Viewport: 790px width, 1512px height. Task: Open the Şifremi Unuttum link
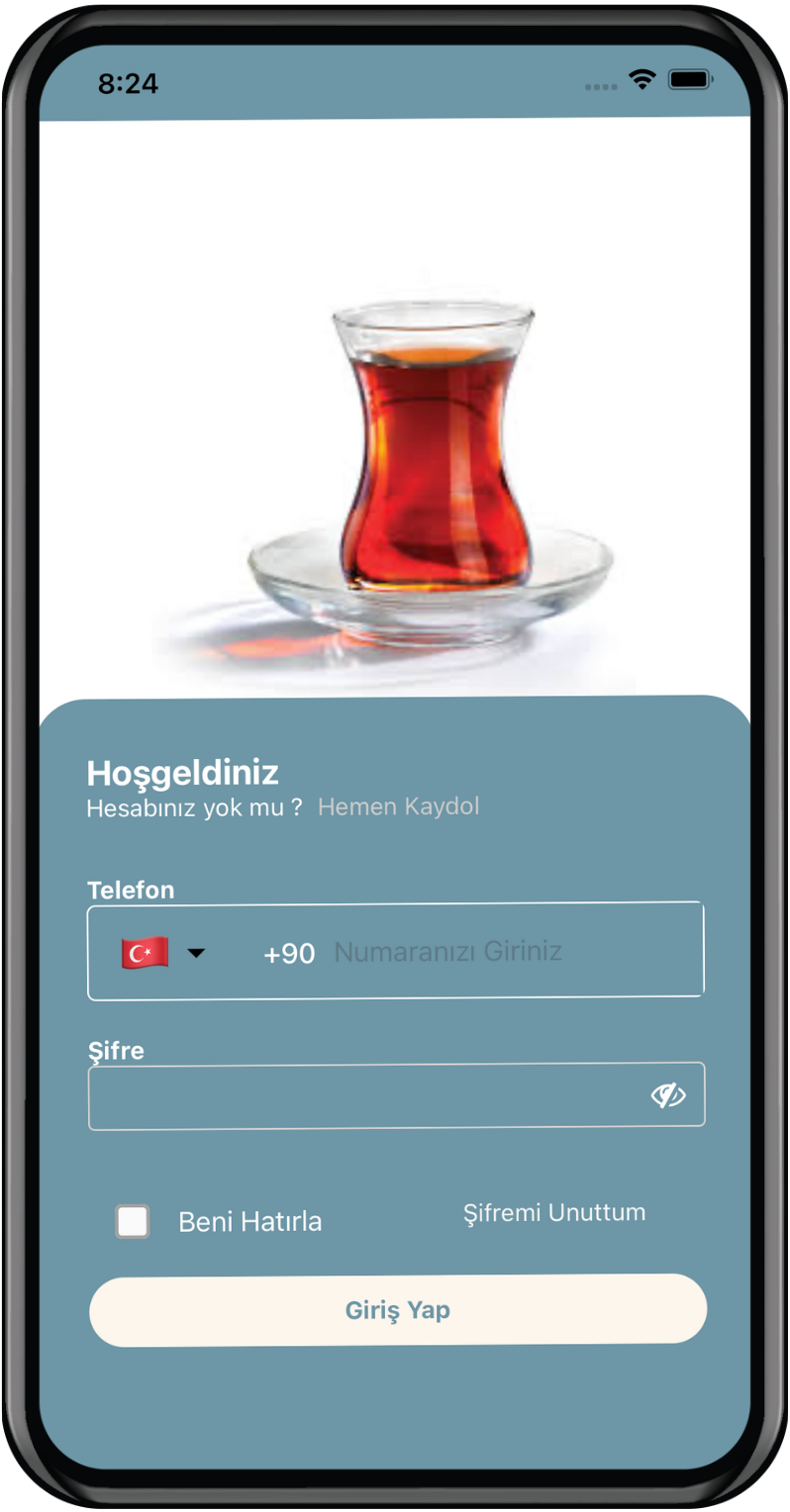tap(553, 1212)
